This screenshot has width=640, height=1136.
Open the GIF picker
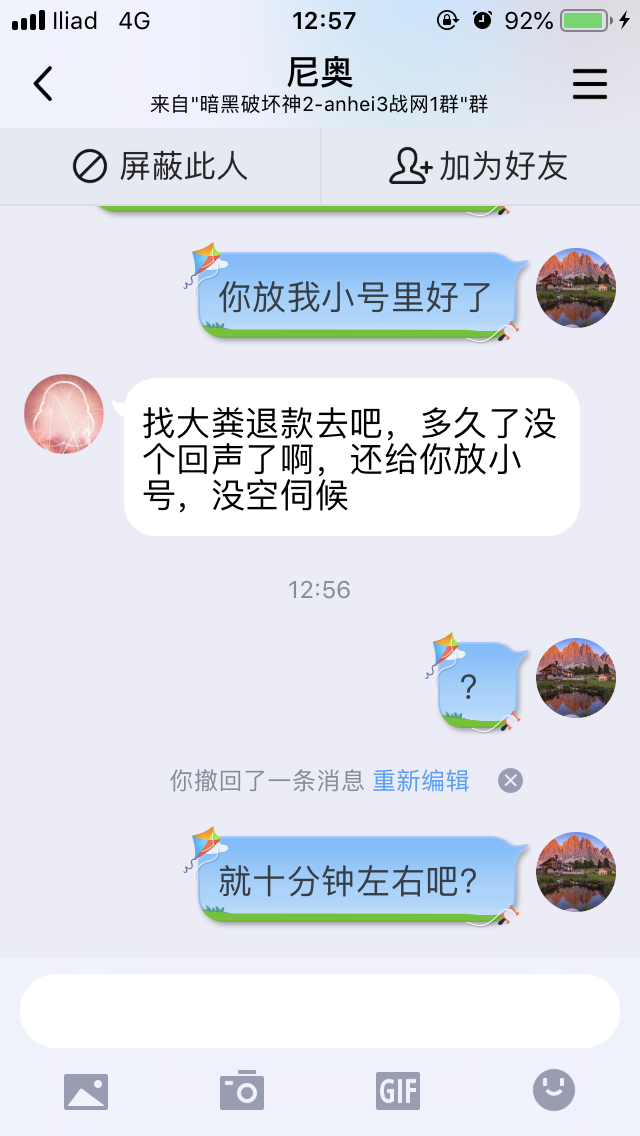[398, 1090]
